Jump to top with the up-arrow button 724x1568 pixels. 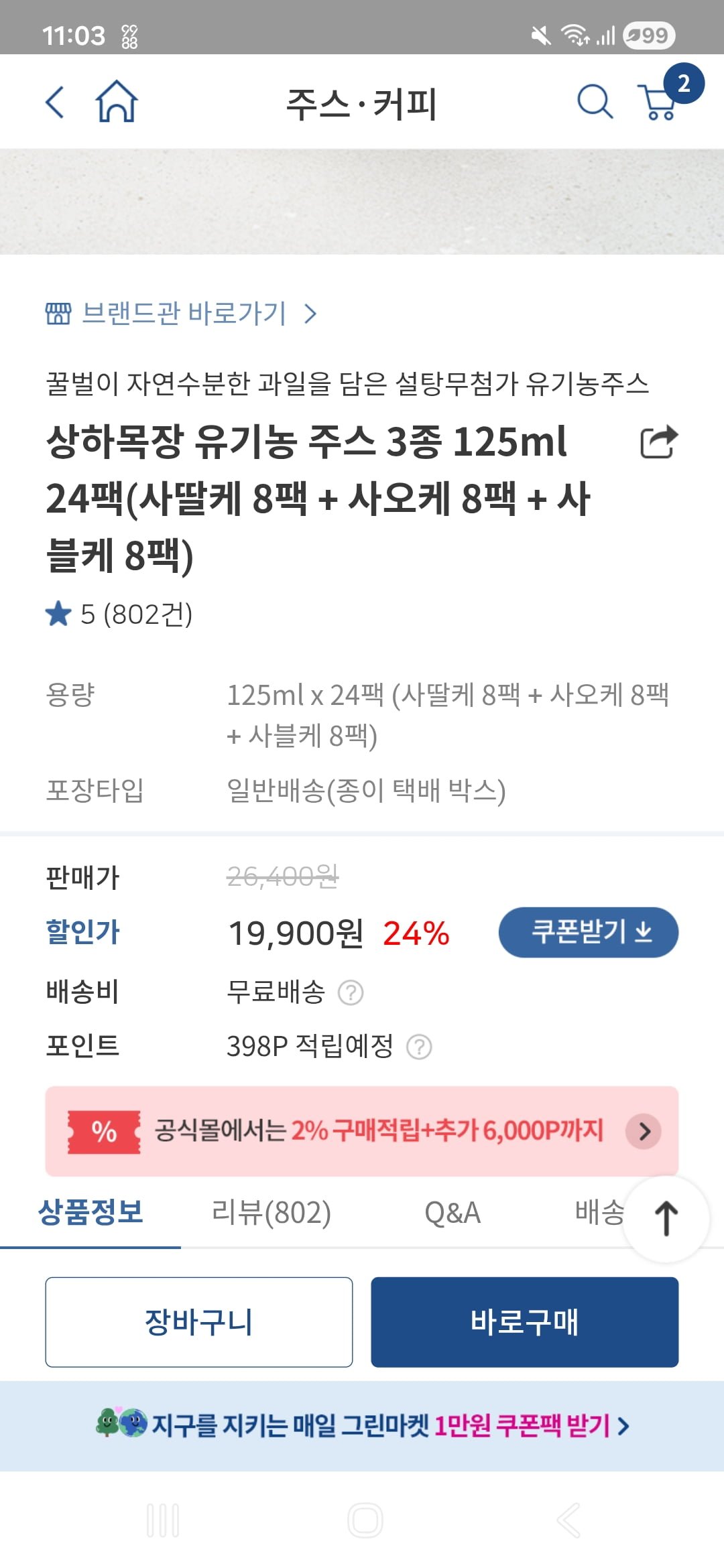(666, 1219)
